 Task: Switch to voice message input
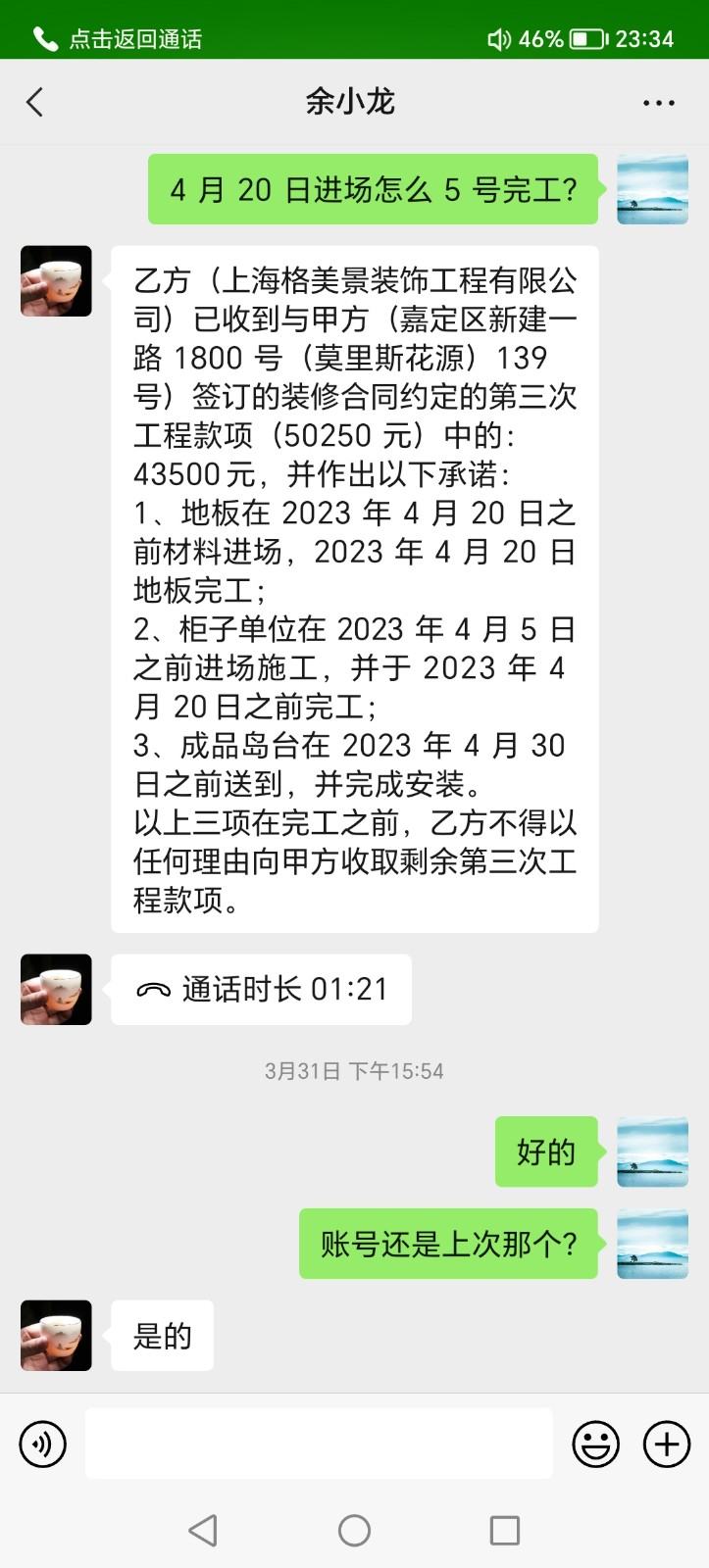click(43, 1444)
